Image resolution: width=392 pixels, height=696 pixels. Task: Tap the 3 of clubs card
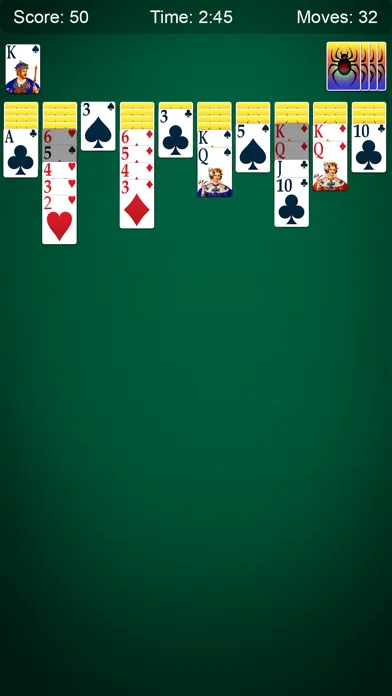coord(176,133)
